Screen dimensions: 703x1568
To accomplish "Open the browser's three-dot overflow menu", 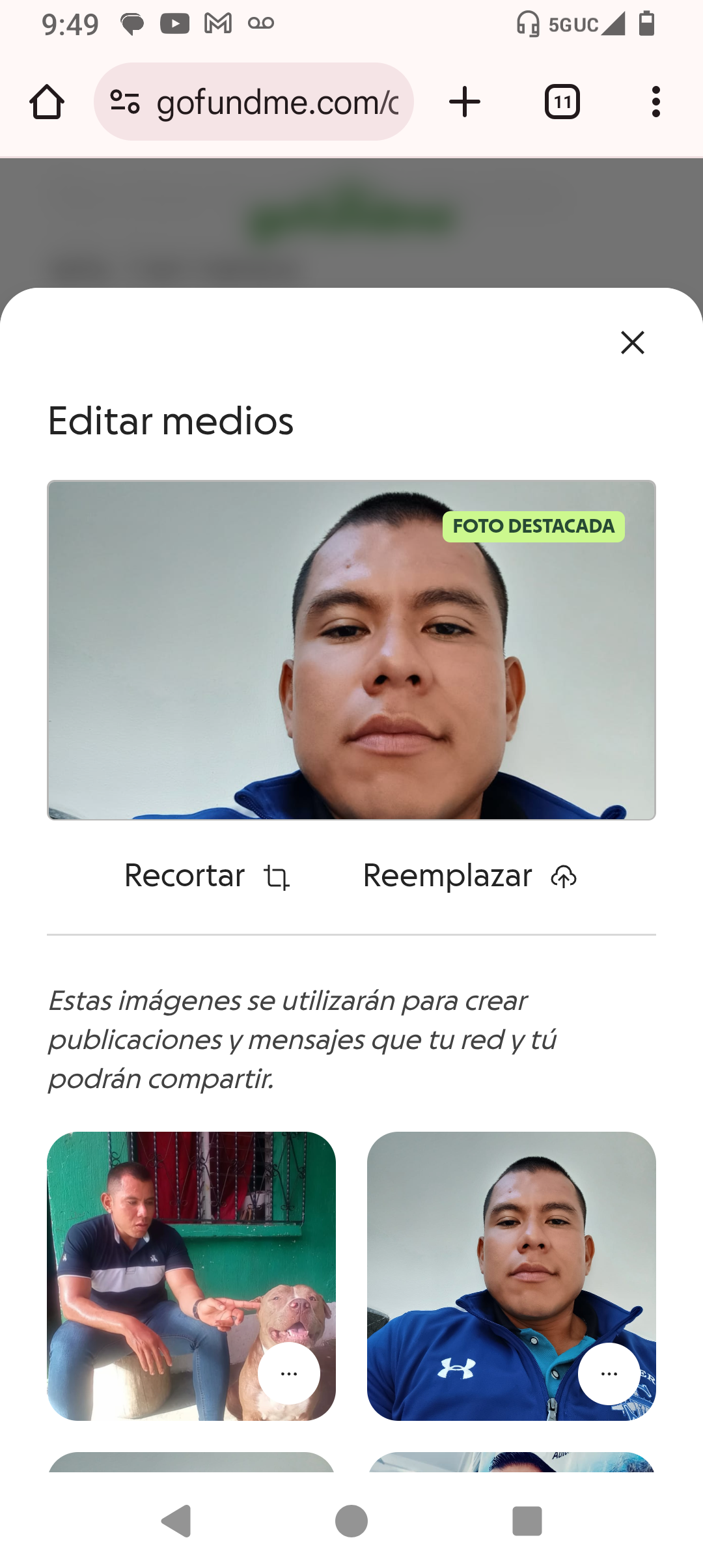I will tap(656, 102).
